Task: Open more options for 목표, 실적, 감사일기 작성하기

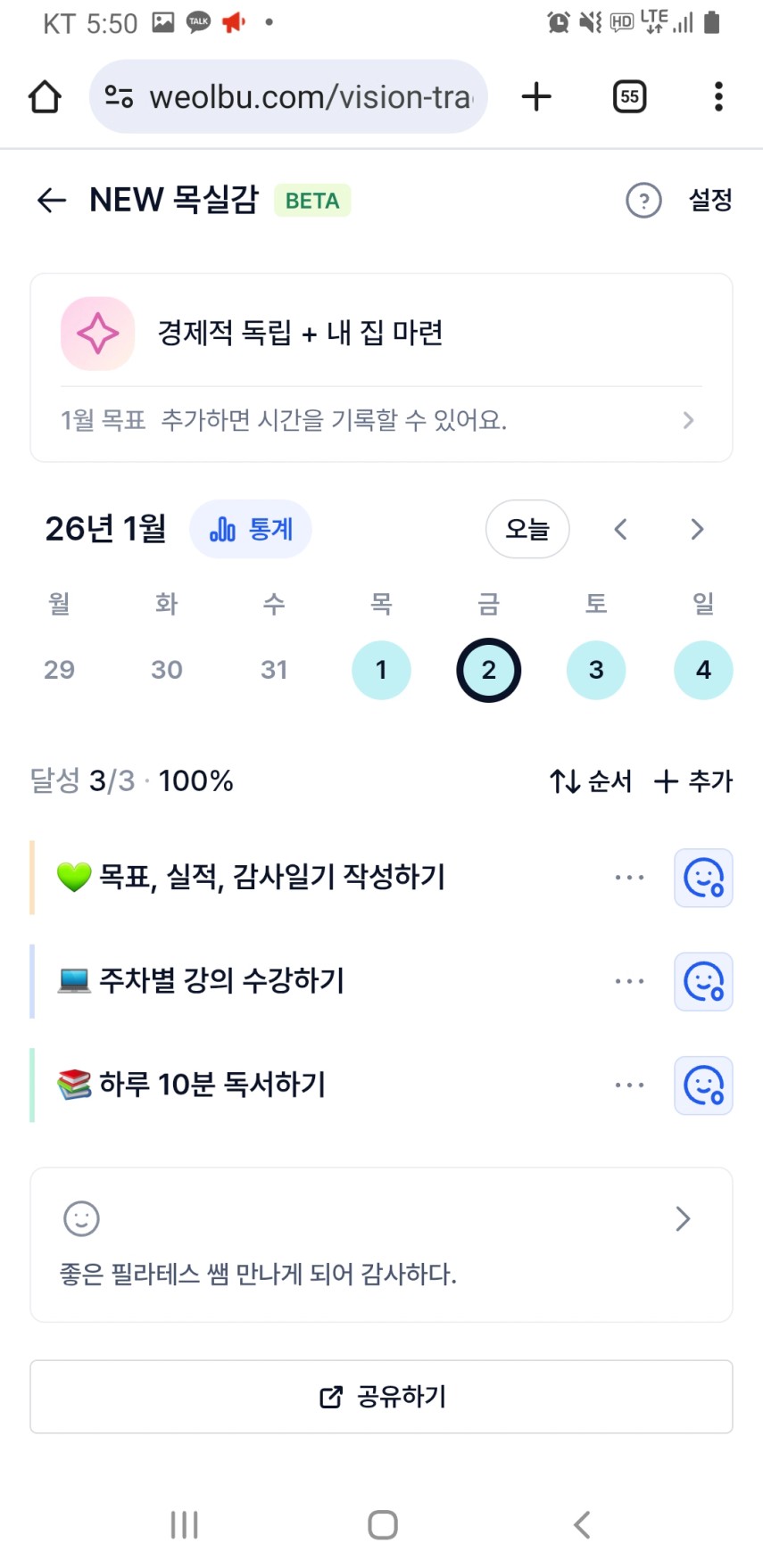Action: click(629, 878)
